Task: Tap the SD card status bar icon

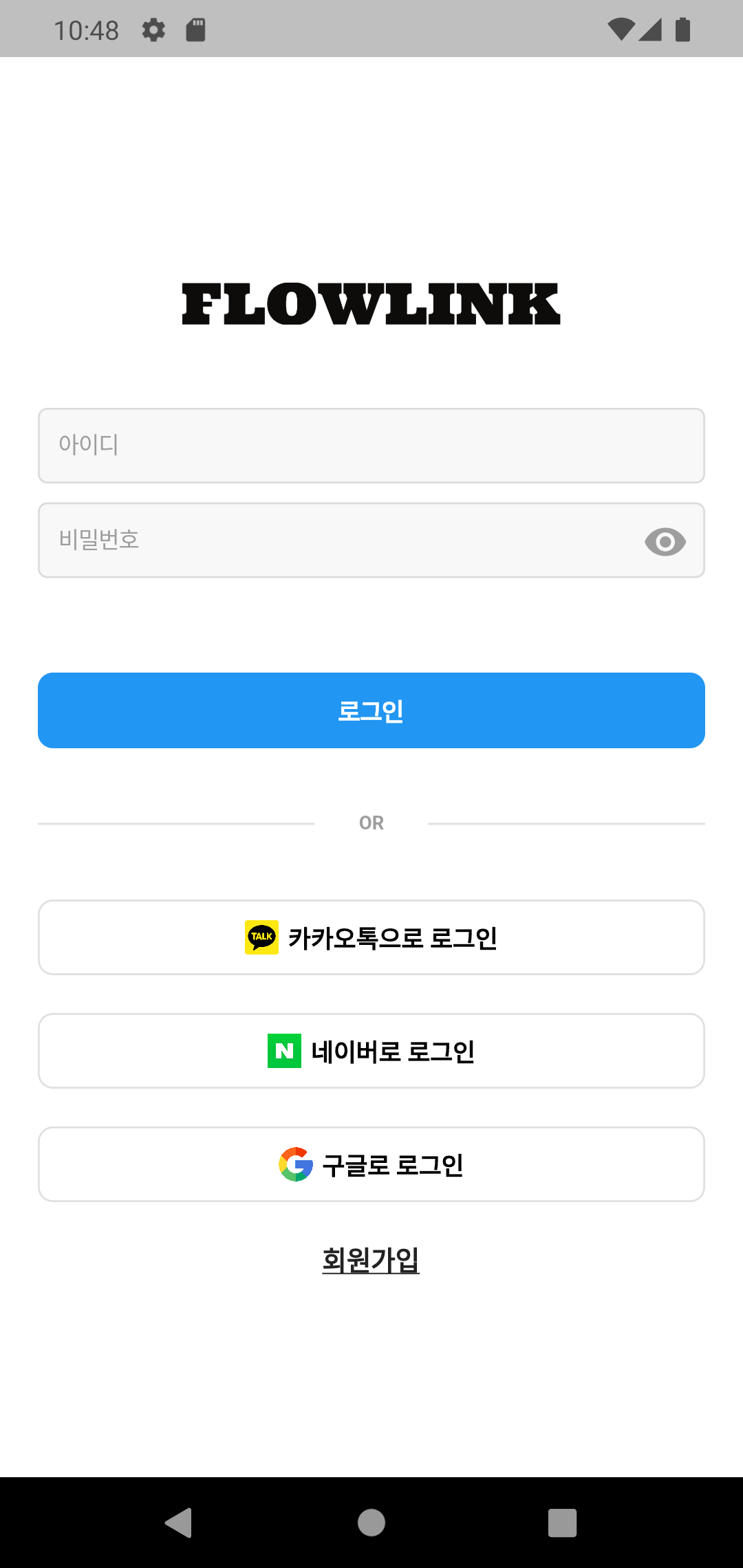Action: point(196,30)
